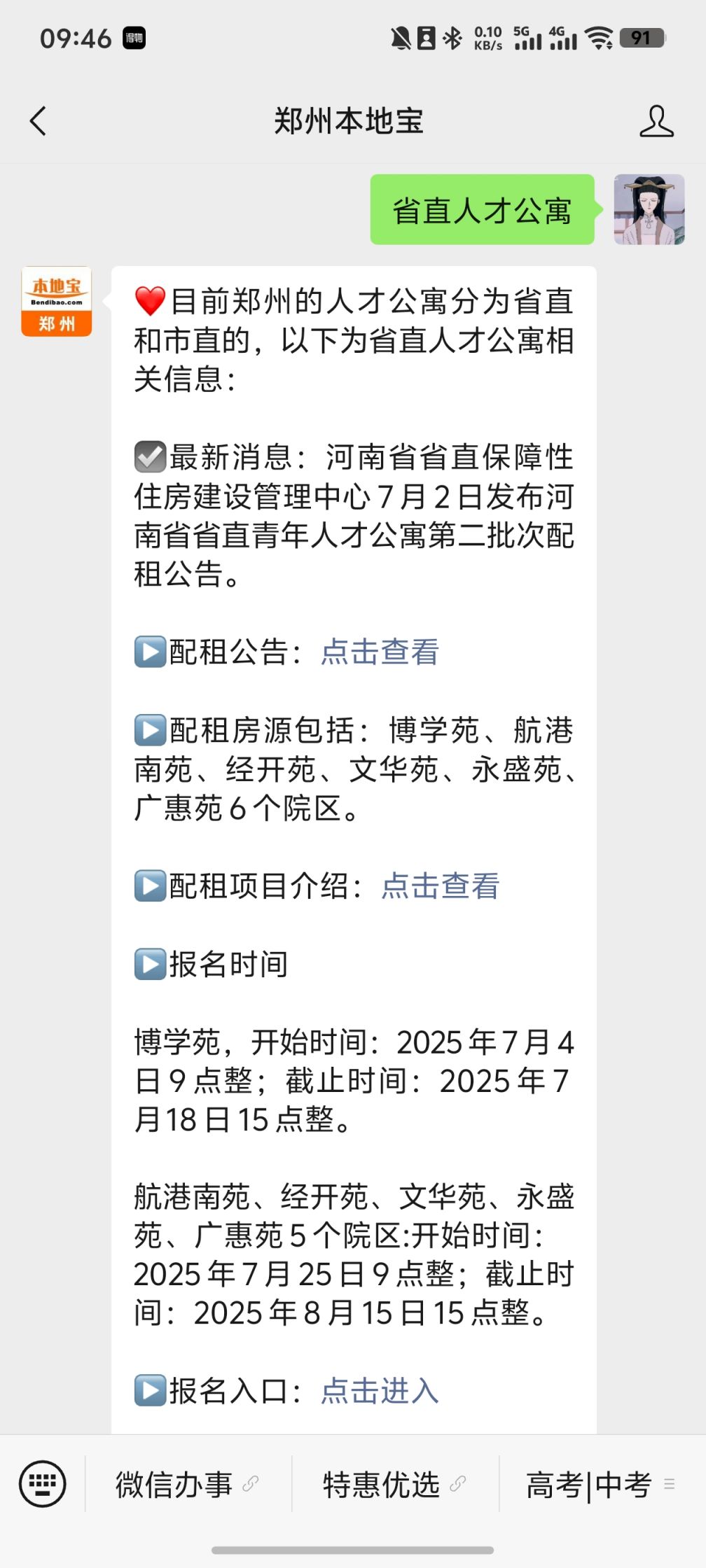Open the account profile icon
Viewport: 706px width, 1568px height.
[656, 121]
